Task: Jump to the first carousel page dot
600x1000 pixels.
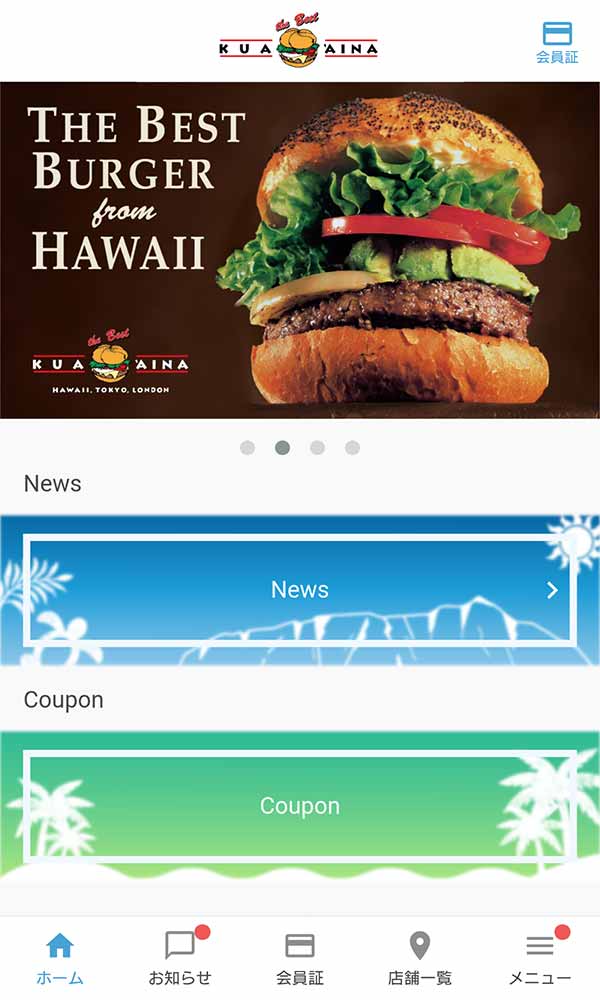Action: click(x=248, y=448)
